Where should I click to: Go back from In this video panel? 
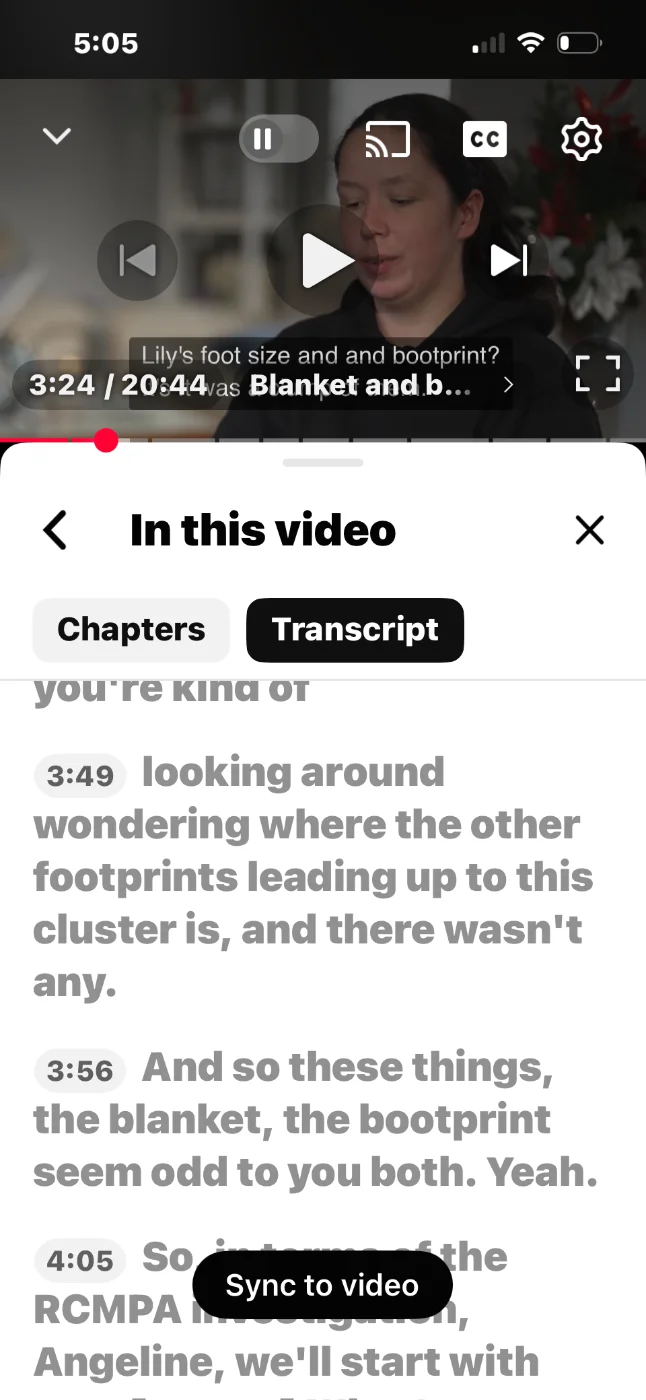pos(56,530)
